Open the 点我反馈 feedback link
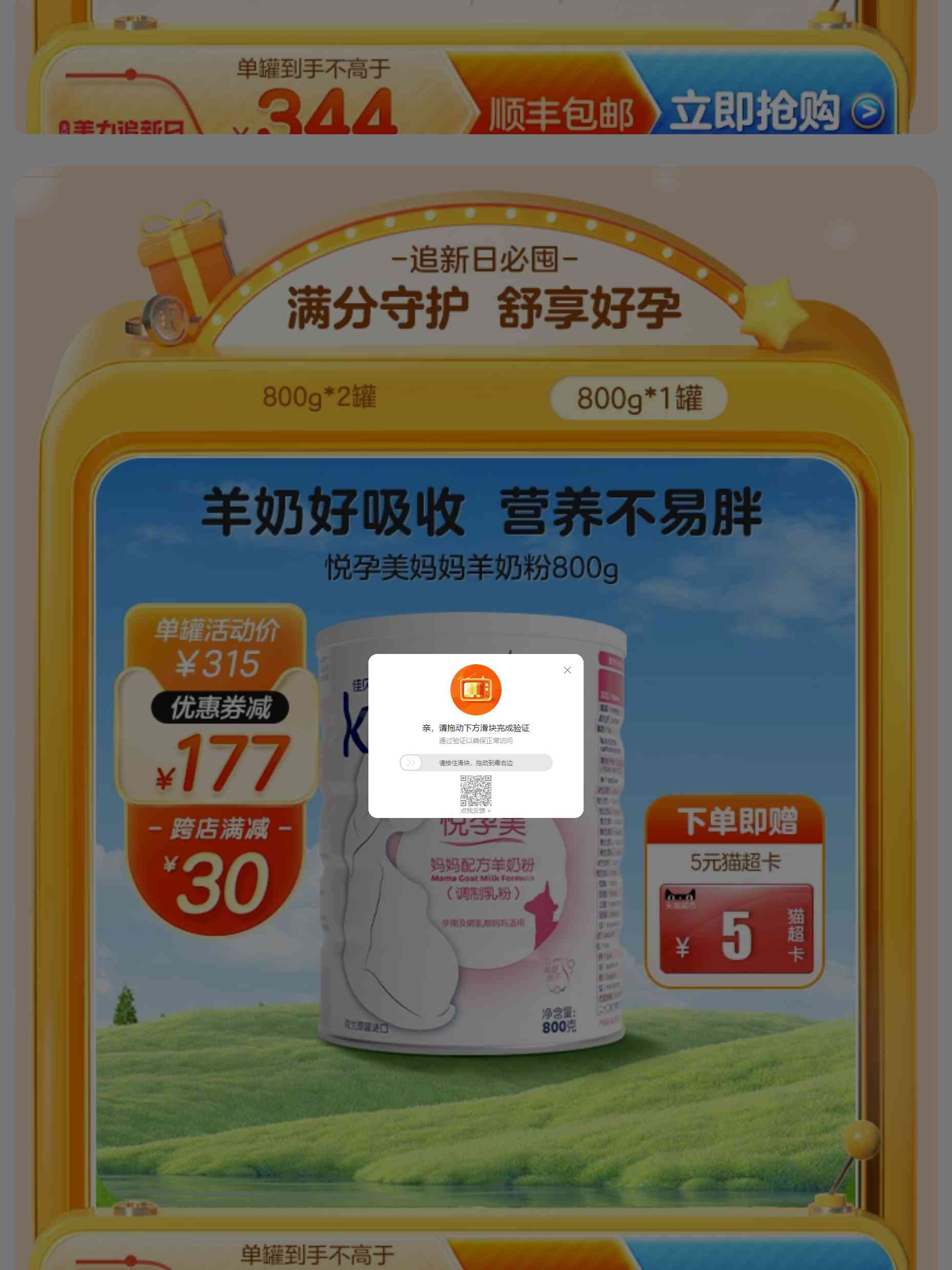 (475, 811)
